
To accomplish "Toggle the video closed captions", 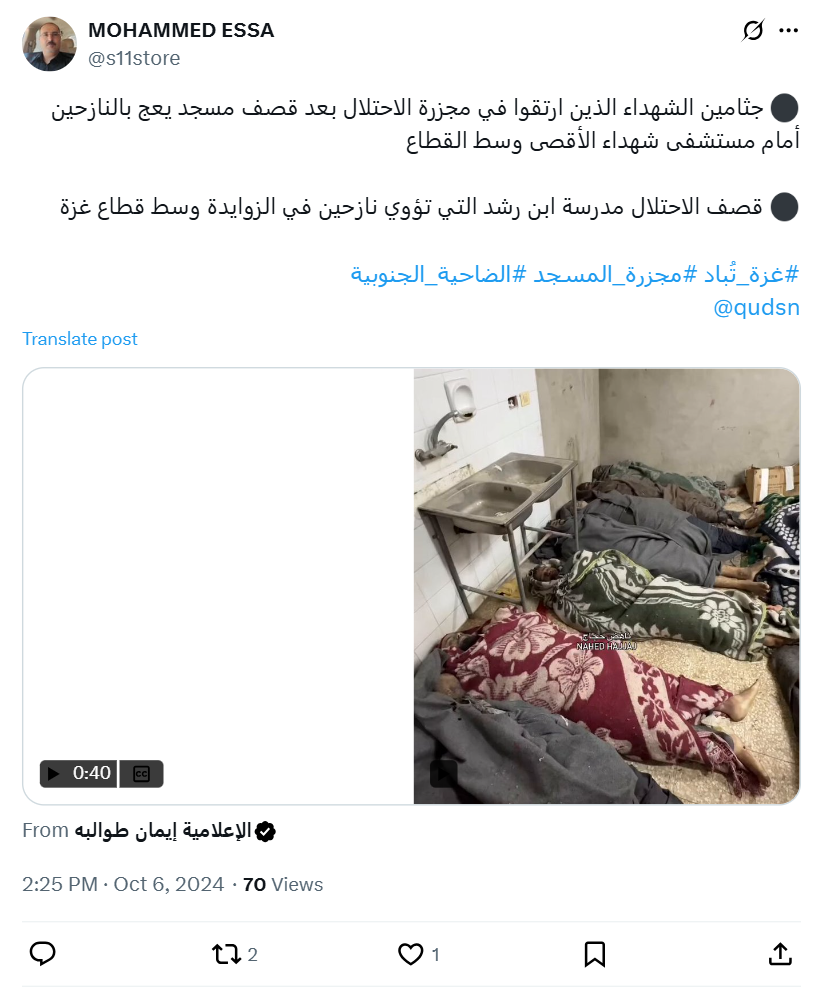I will pos(141,773).
